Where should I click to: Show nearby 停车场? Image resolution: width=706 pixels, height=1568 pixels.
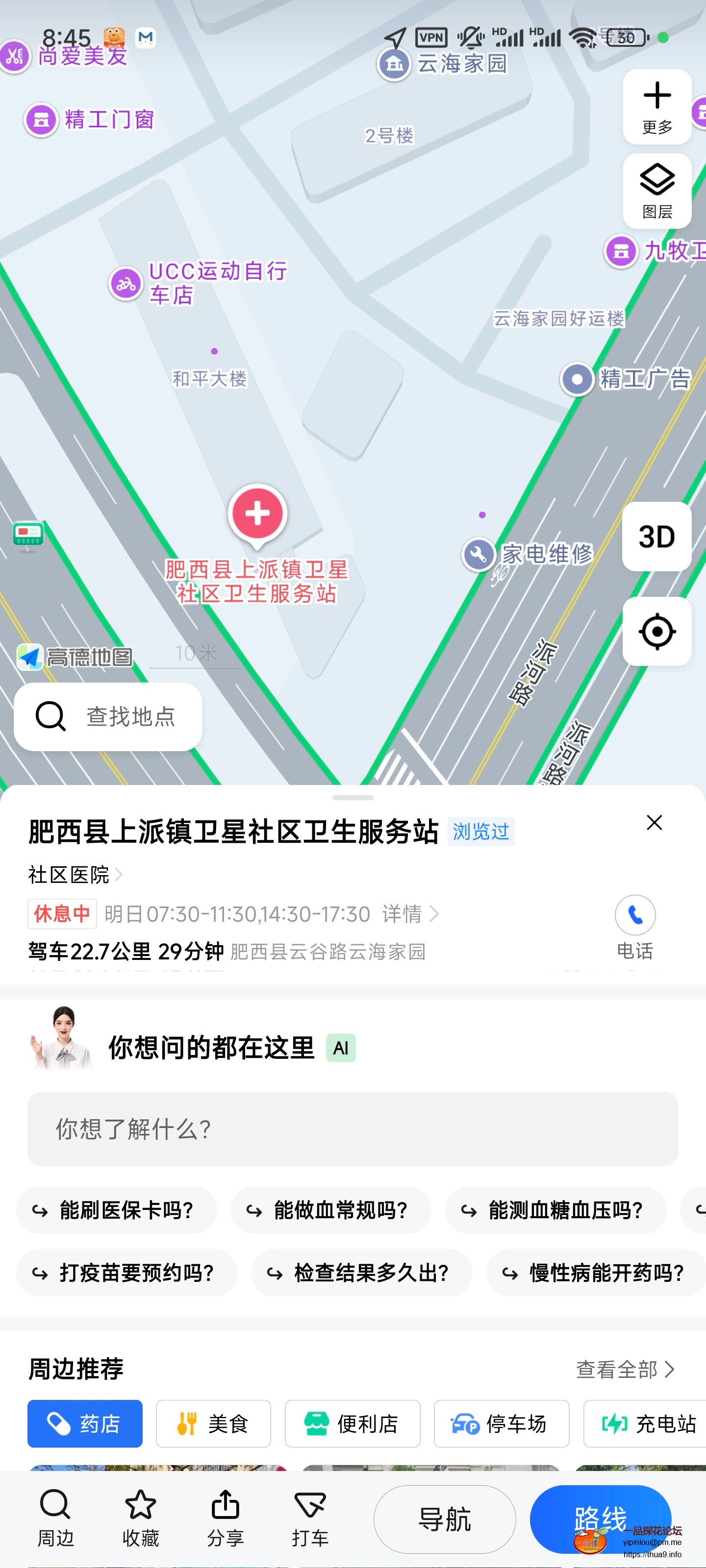501,1424
